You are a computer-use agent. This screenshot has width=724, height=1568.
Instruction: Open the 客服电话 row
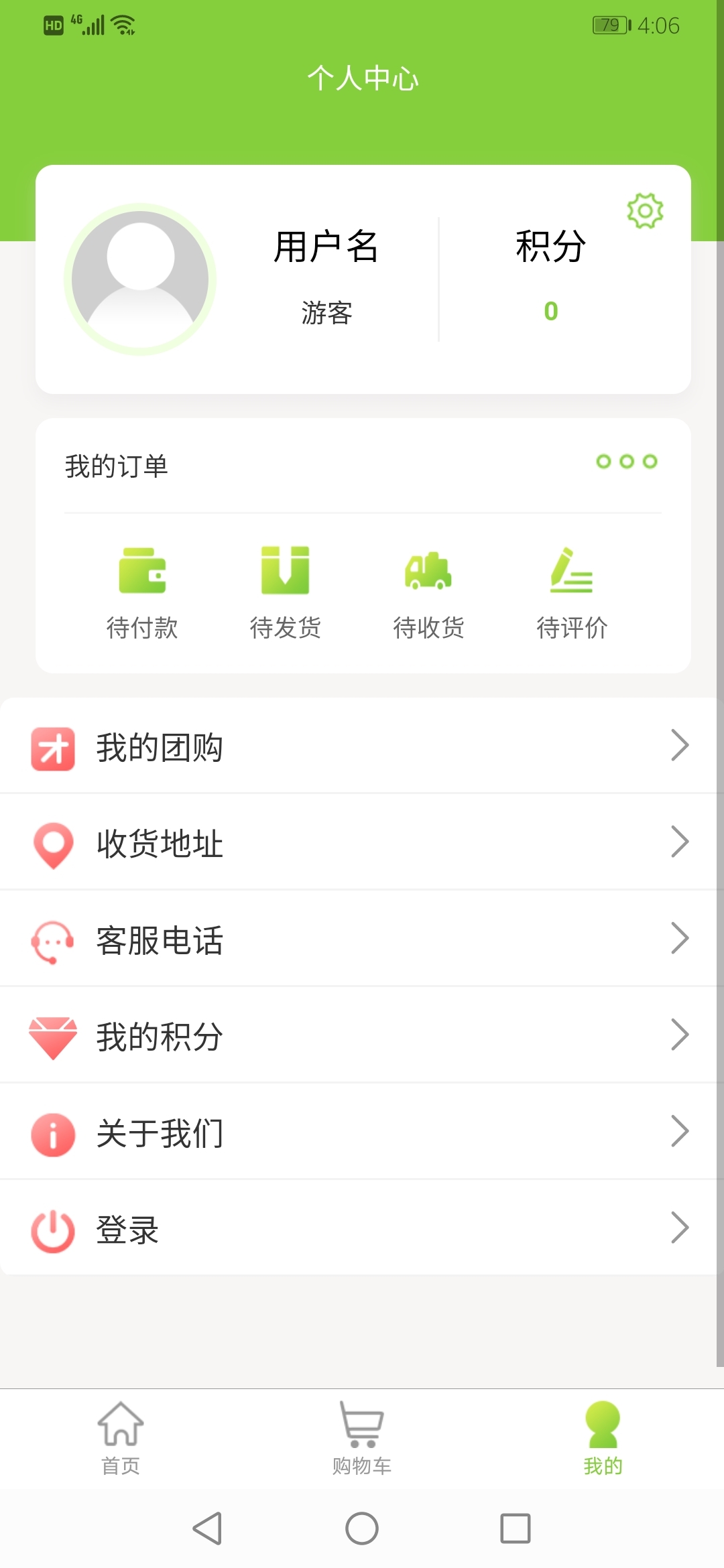pyautogui.click(x=362, y=939)
